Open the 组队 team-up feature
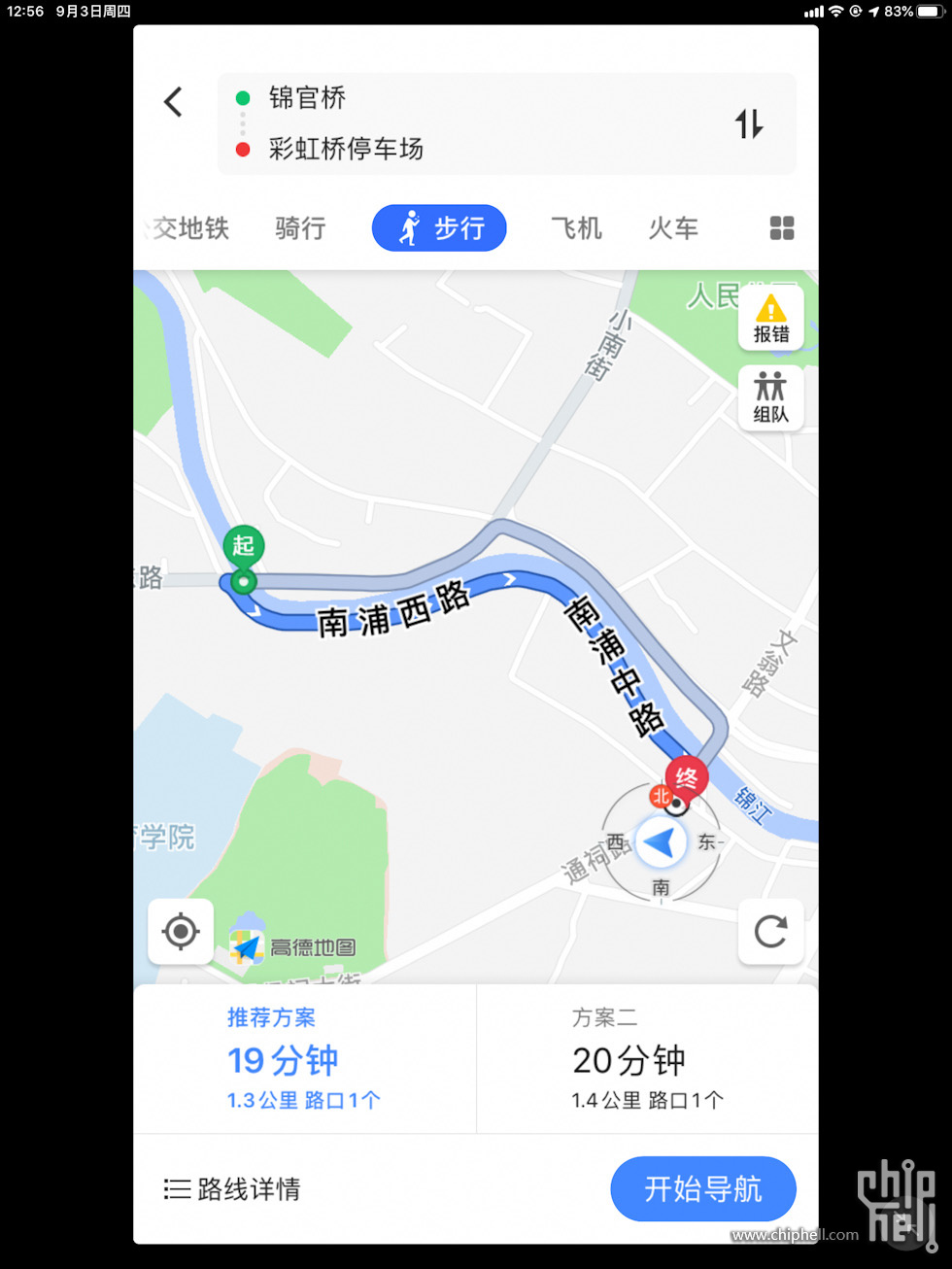Image resolution: width=952 pixels, height=1269 pixels. tap(770, 398)
